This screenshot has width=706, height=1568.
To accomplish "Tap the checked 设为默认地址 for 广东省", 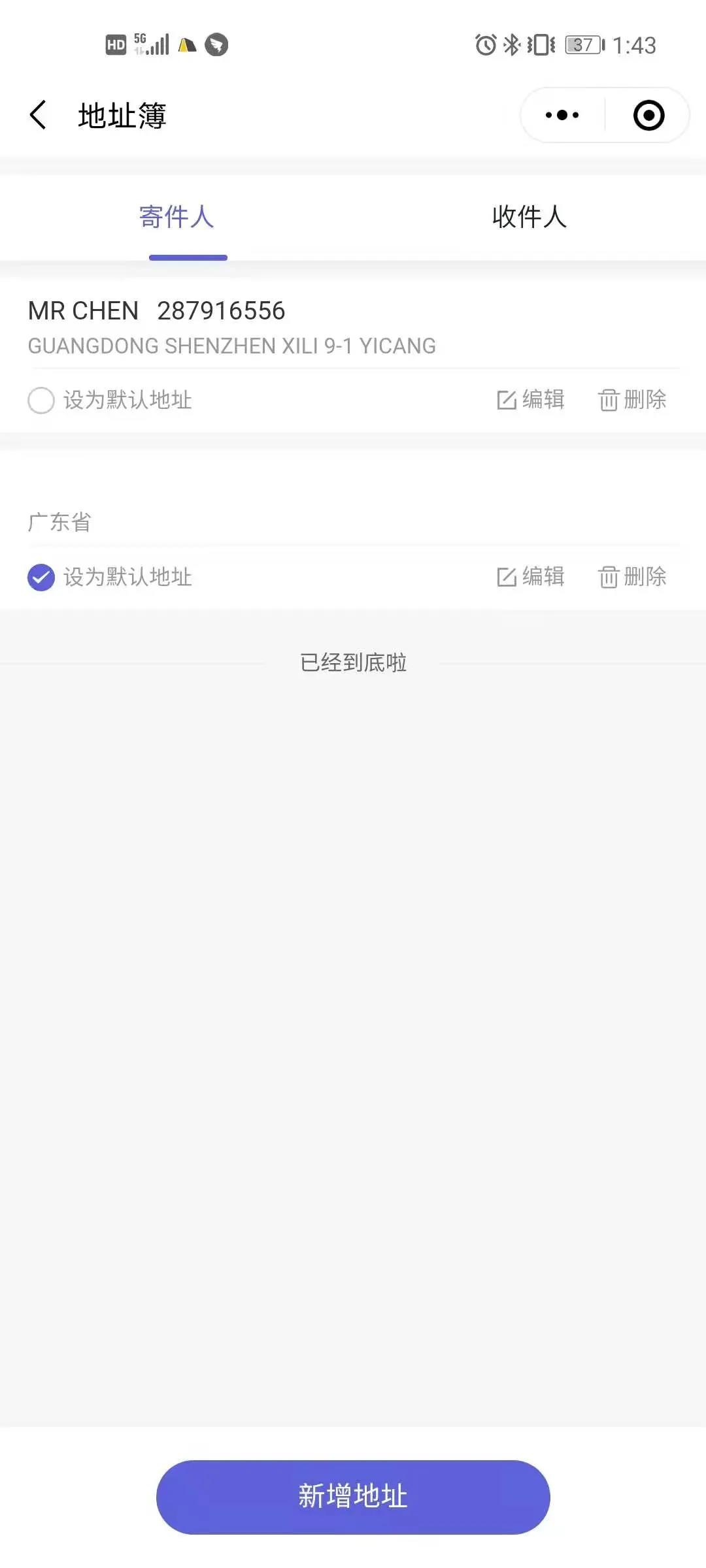I will (41, 577).
